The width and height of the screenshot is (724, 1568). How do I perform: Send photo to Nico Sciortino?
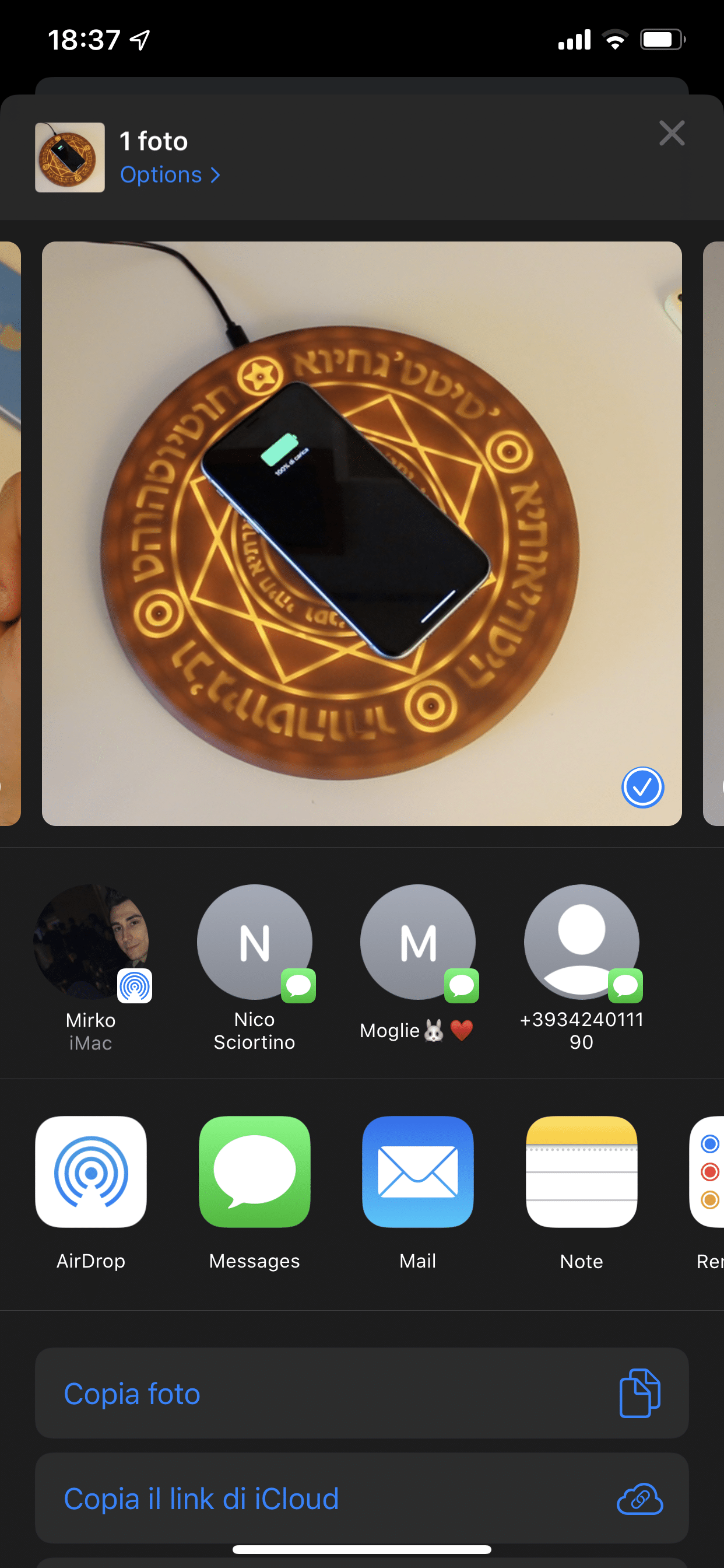pos(254,942)
